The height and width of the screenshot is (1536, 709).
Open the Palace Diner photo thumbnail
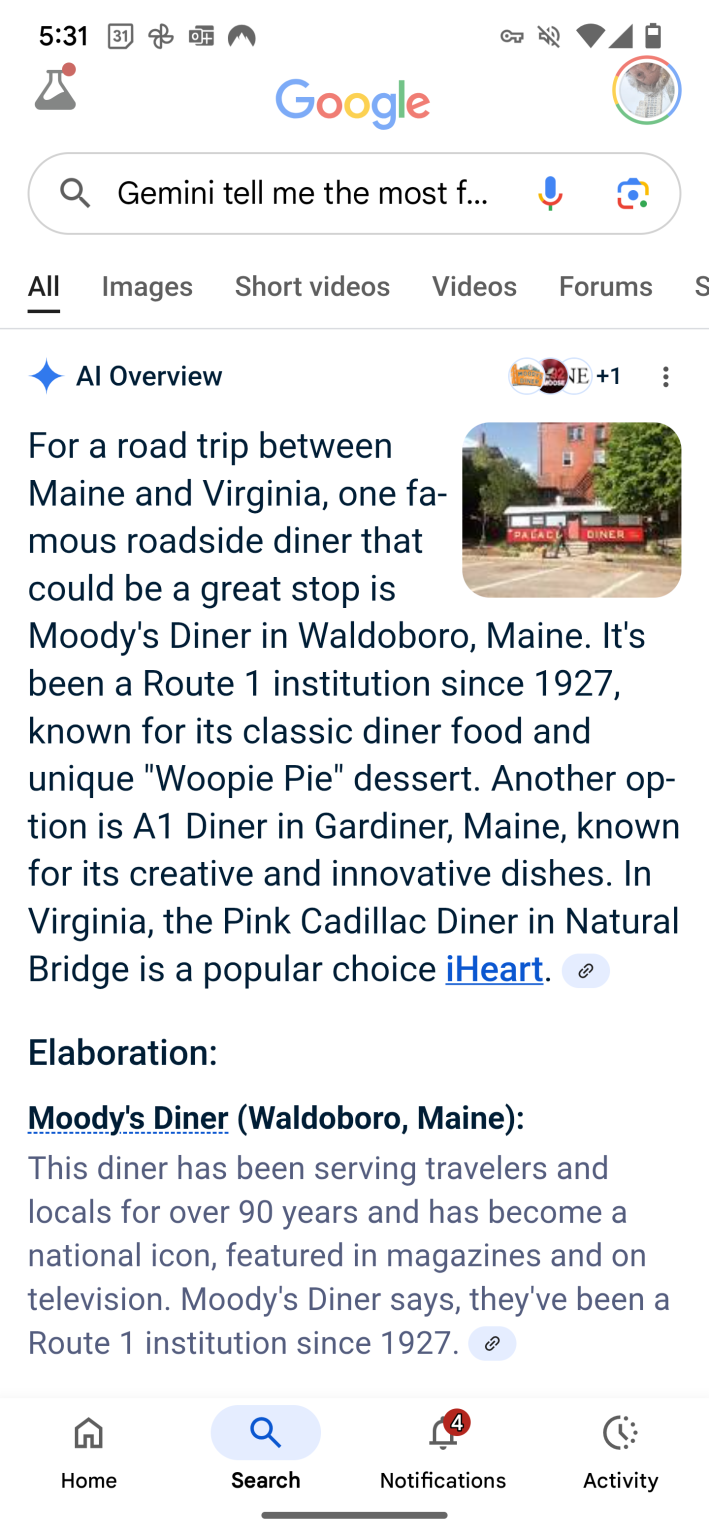point(571,510)
